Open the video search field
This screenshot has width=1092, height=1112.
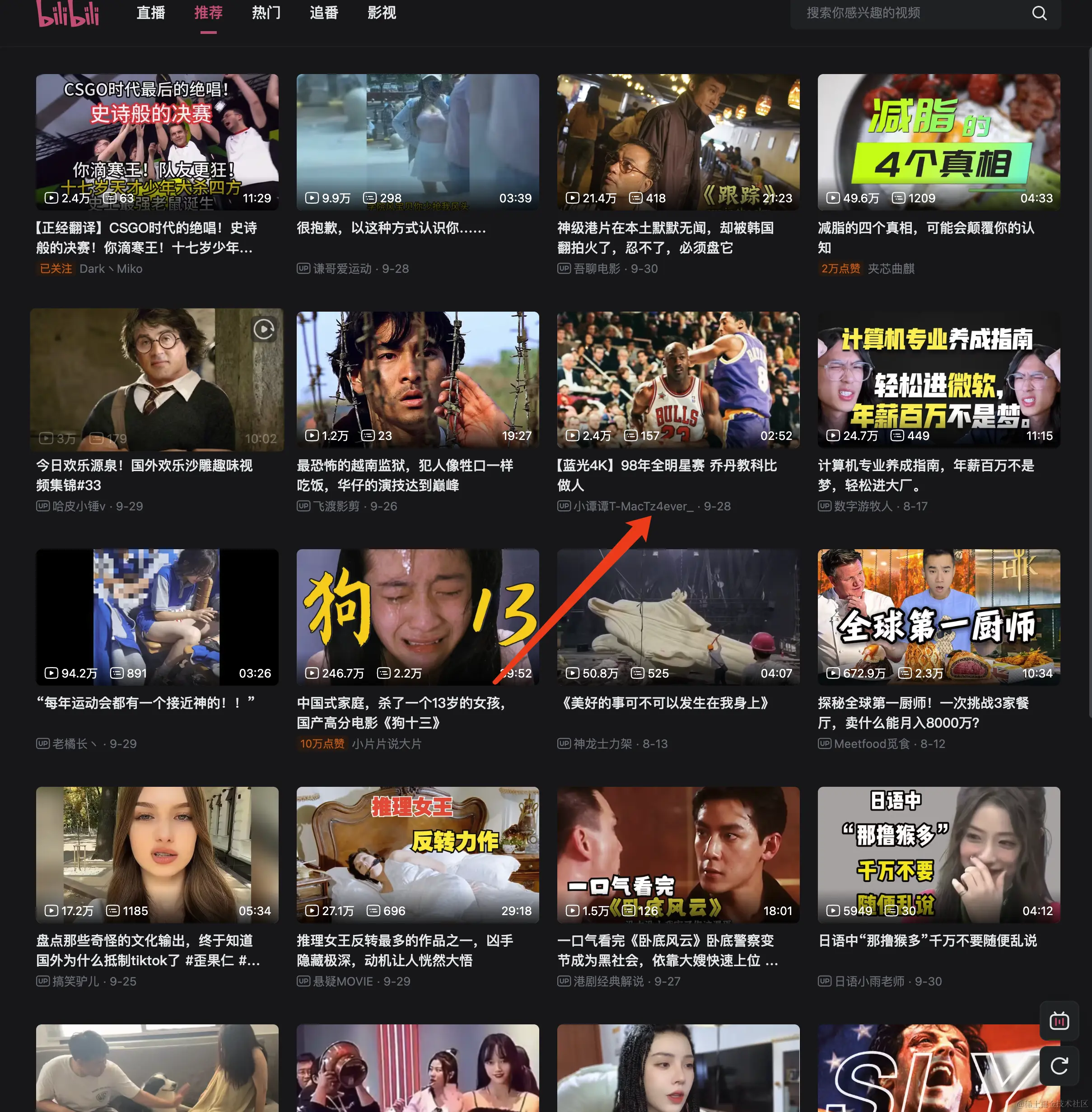(906, 13)
